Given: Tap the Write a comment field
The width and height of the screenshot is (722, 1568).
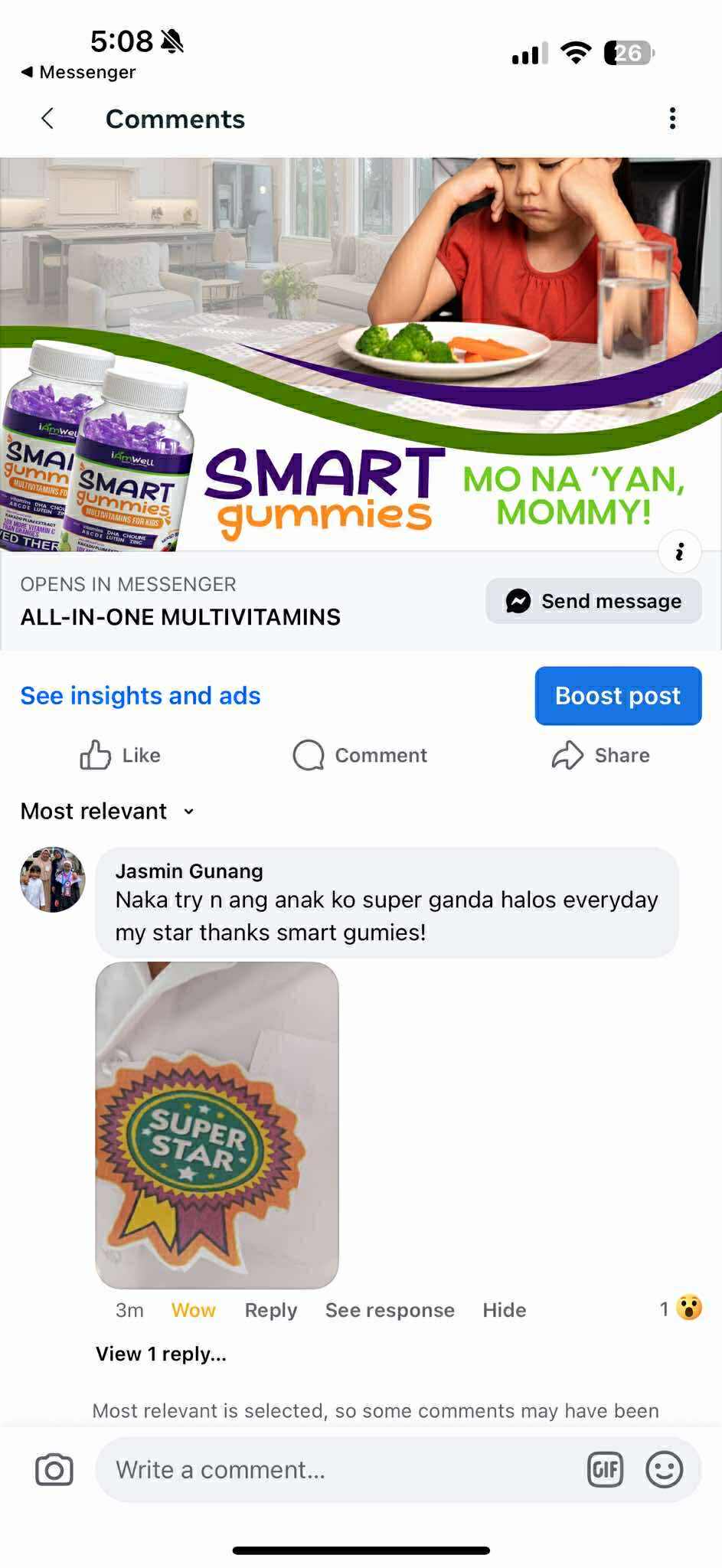Looking at the screenshot, I should pos(337,1469).
